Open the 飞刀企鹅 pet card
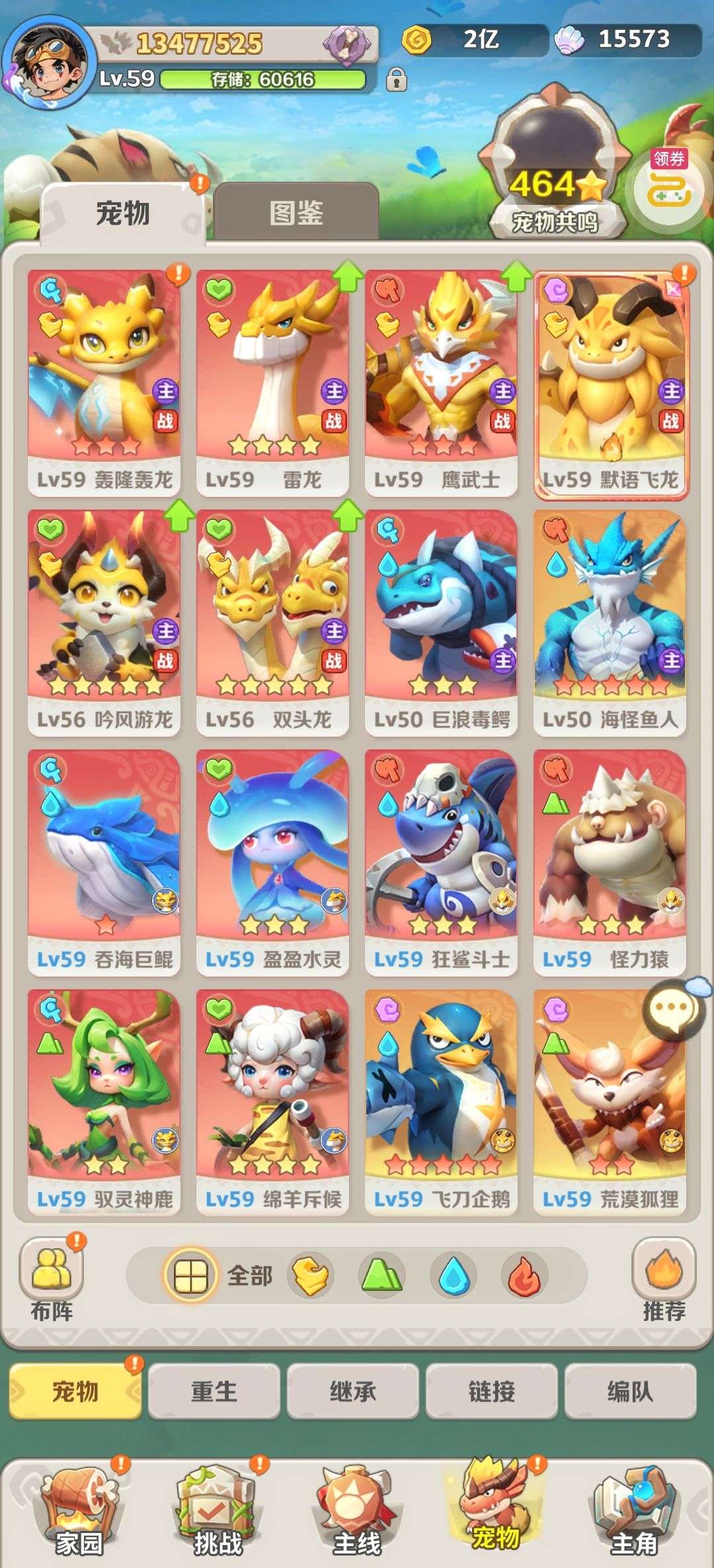The image size is (714, 1568). [x=441, y=1102]
